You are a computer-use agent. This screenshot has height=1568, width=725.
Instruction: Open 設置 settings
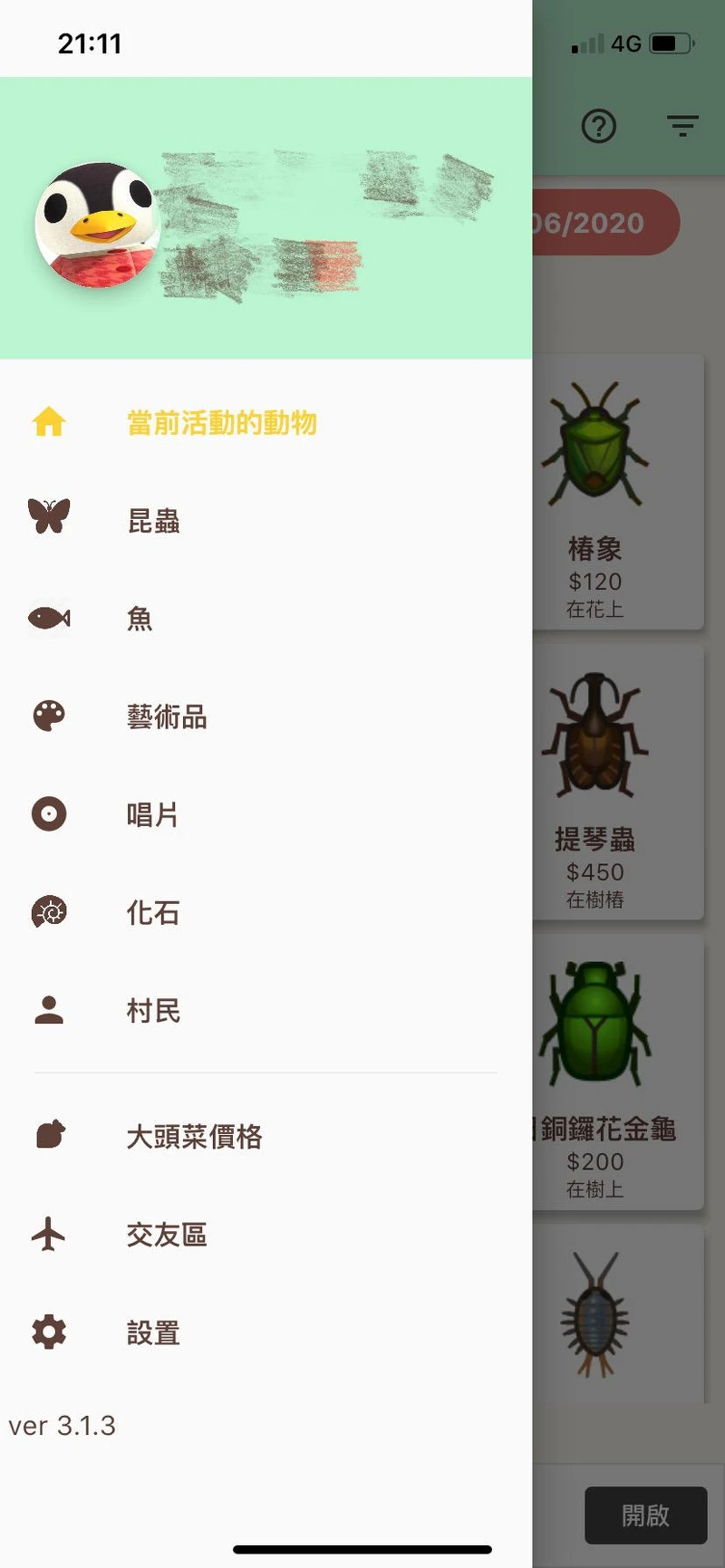click(x=153, y=1332)
